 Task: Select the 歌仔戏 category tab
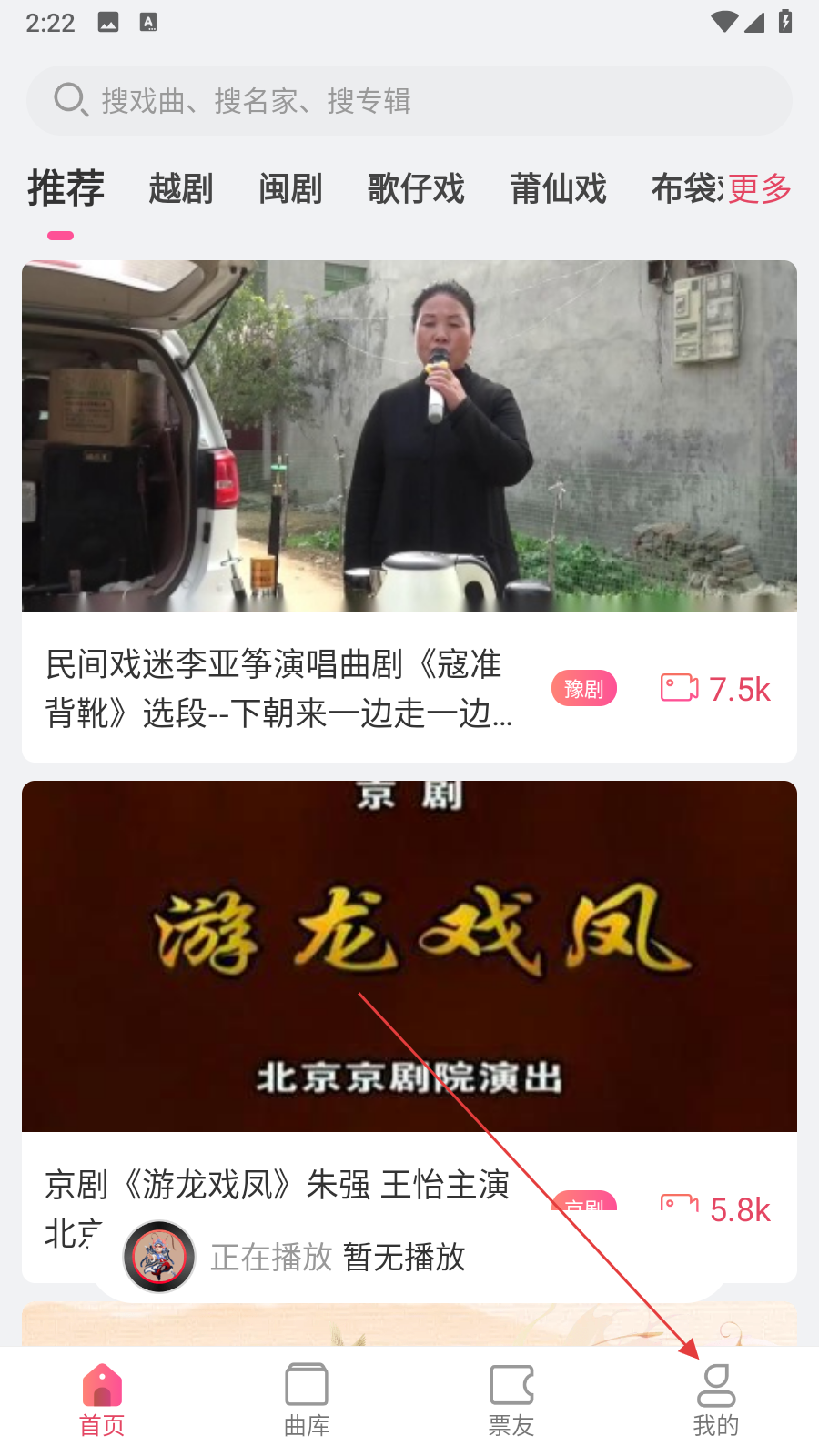coord(416,189)
